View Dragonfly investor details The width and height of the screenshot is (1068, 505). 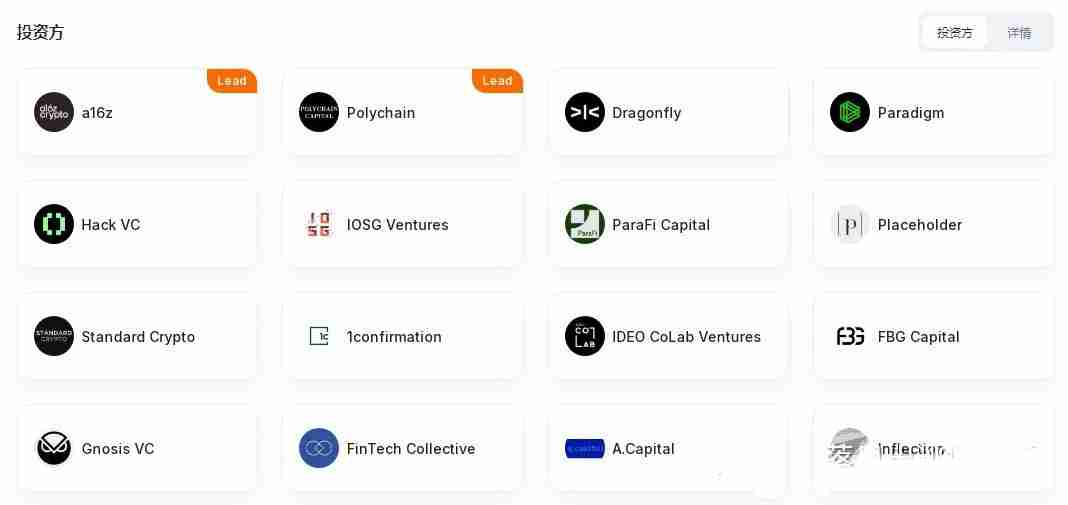click(668, 113)
